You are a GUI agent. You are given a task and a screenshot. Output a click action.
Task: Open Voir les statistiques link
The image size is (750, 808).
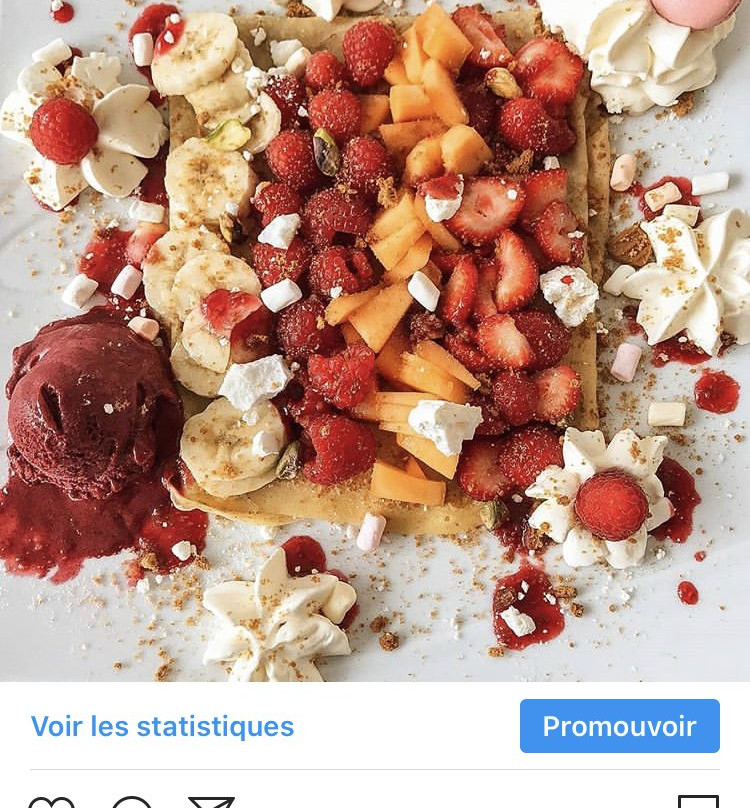click(162, 726)
